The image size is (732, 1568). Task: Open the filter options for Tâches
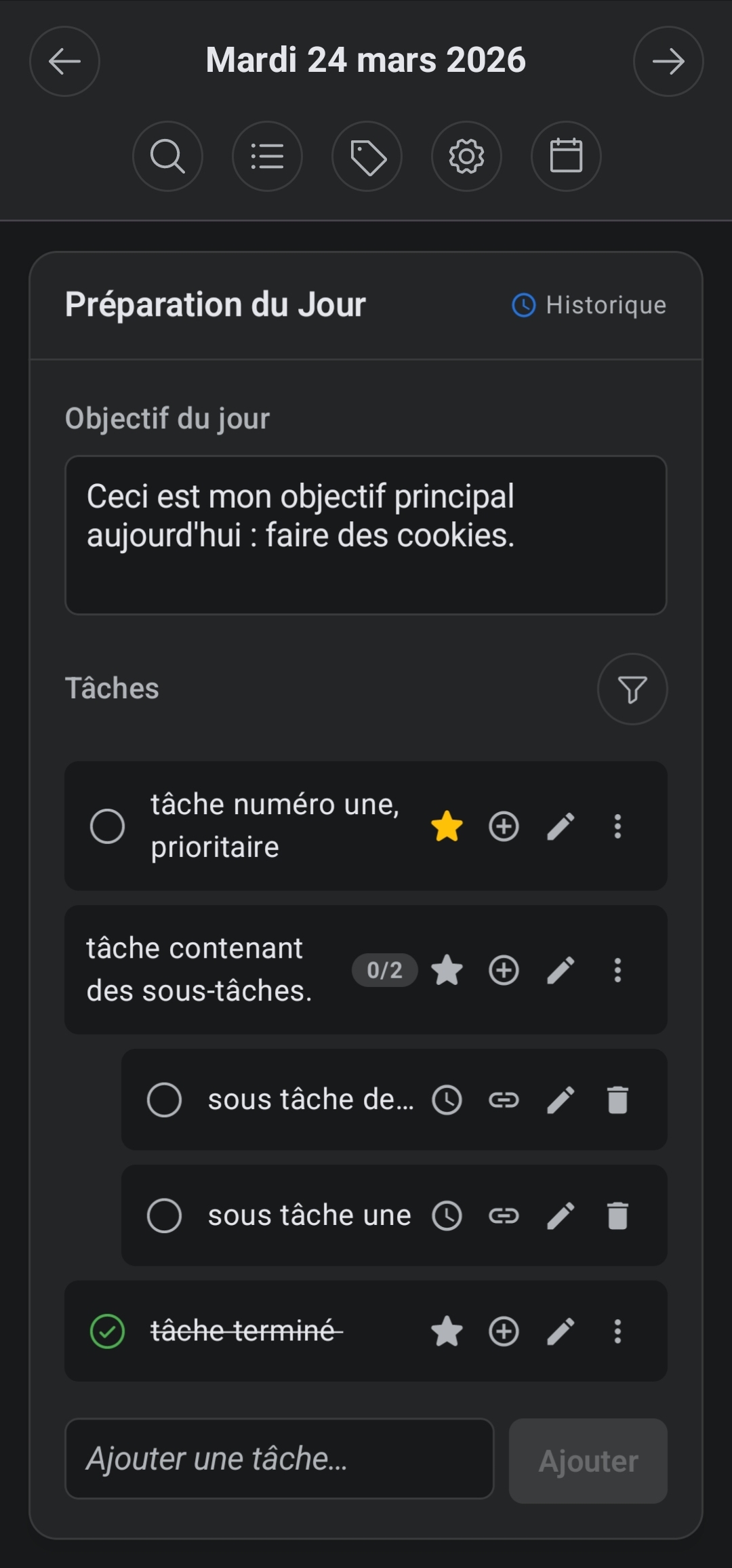[632, 689]
